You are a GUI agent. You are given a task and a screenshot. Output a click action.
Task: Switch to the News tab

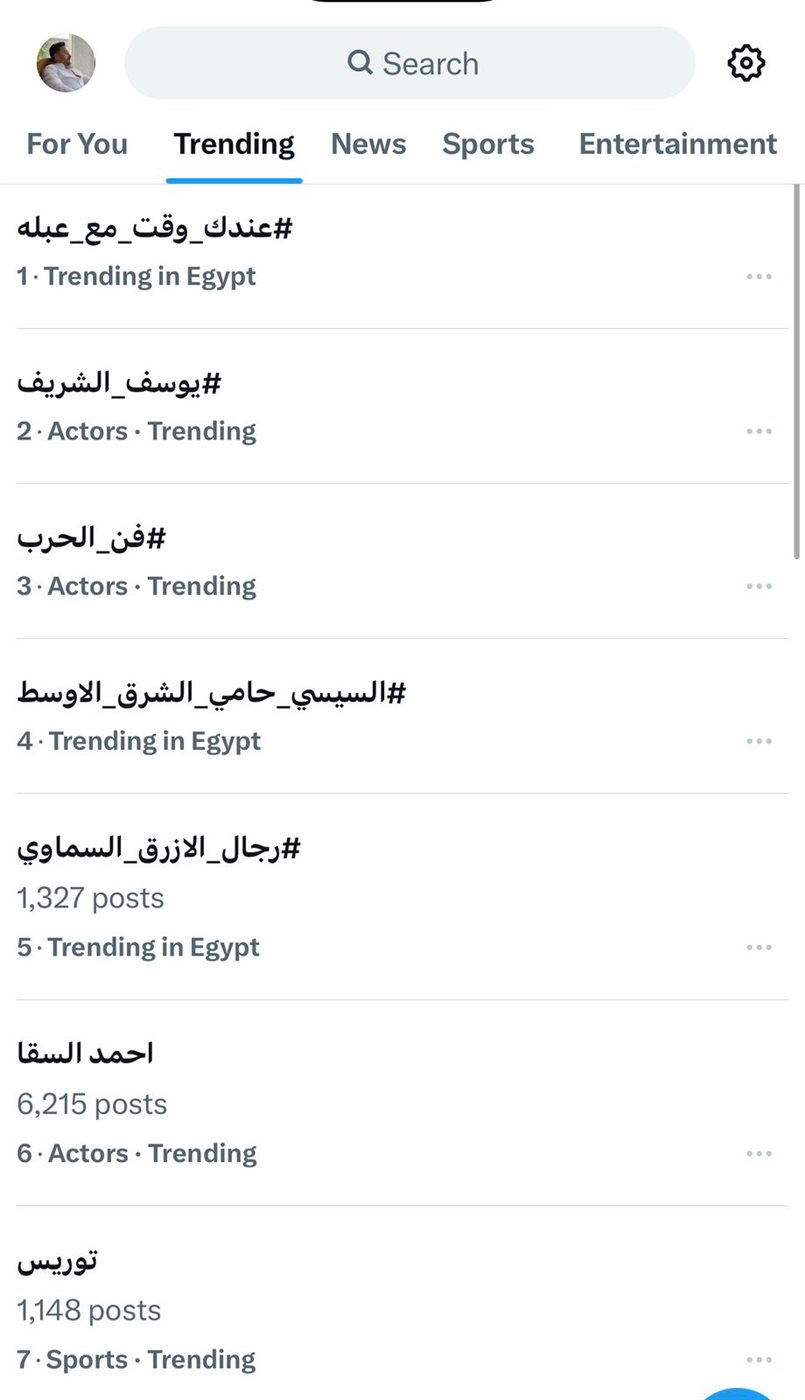[368, 144]
